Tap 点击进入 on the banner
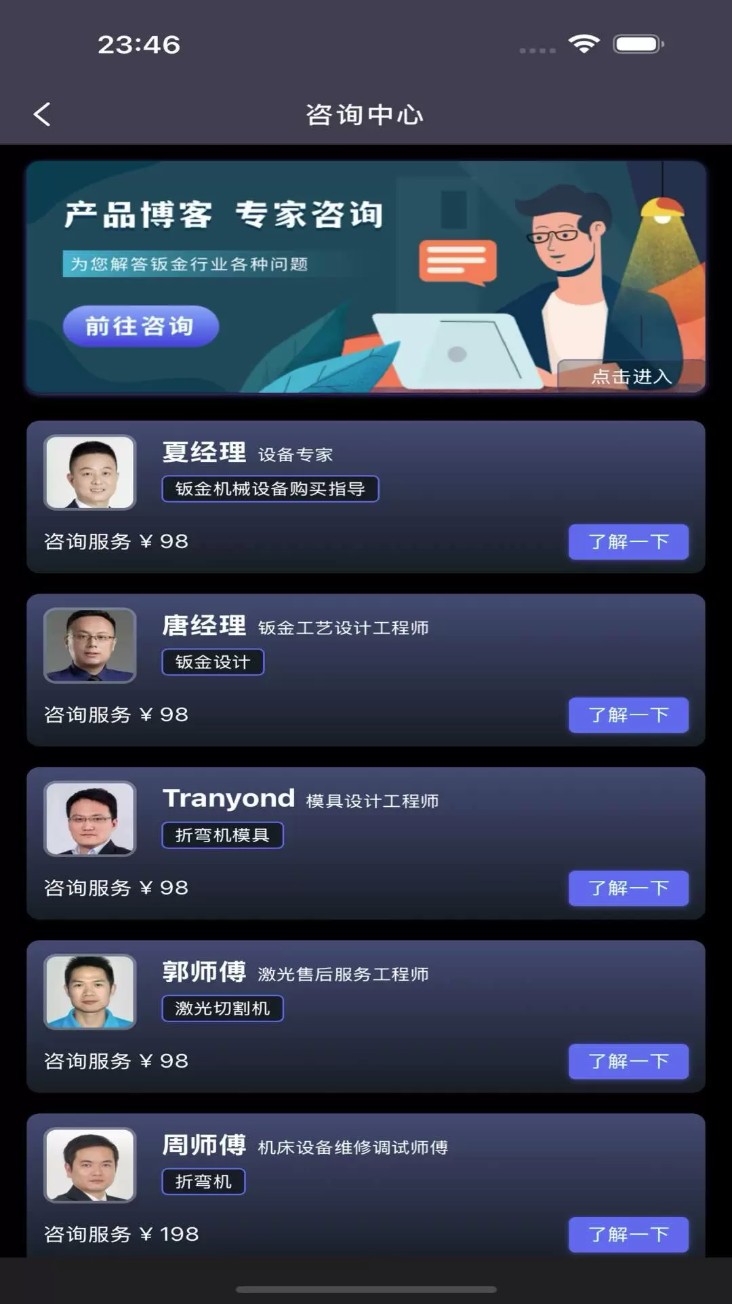Viewport: 732px width, 1304px height. (631, 376)
